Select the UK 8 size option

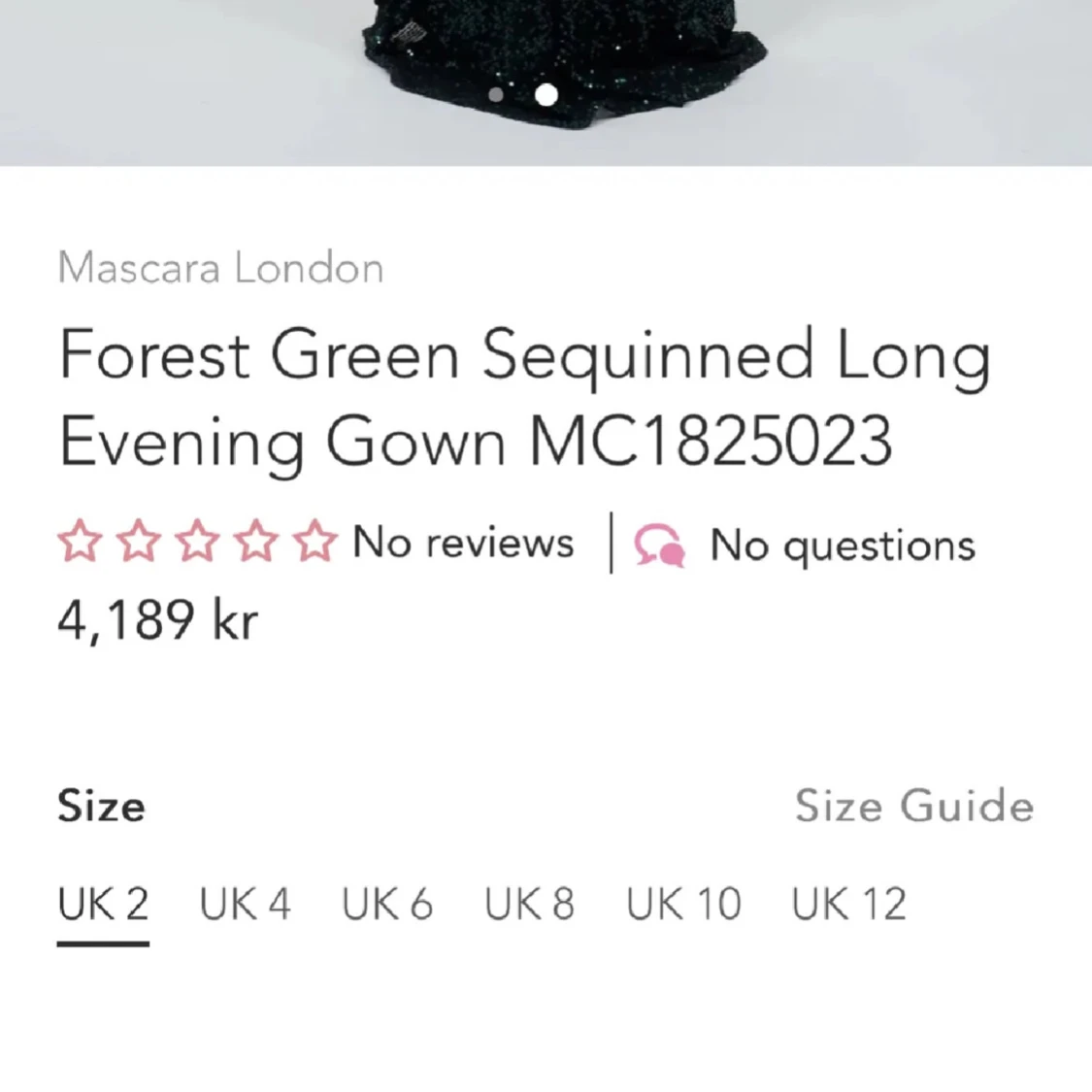point(529,905)
